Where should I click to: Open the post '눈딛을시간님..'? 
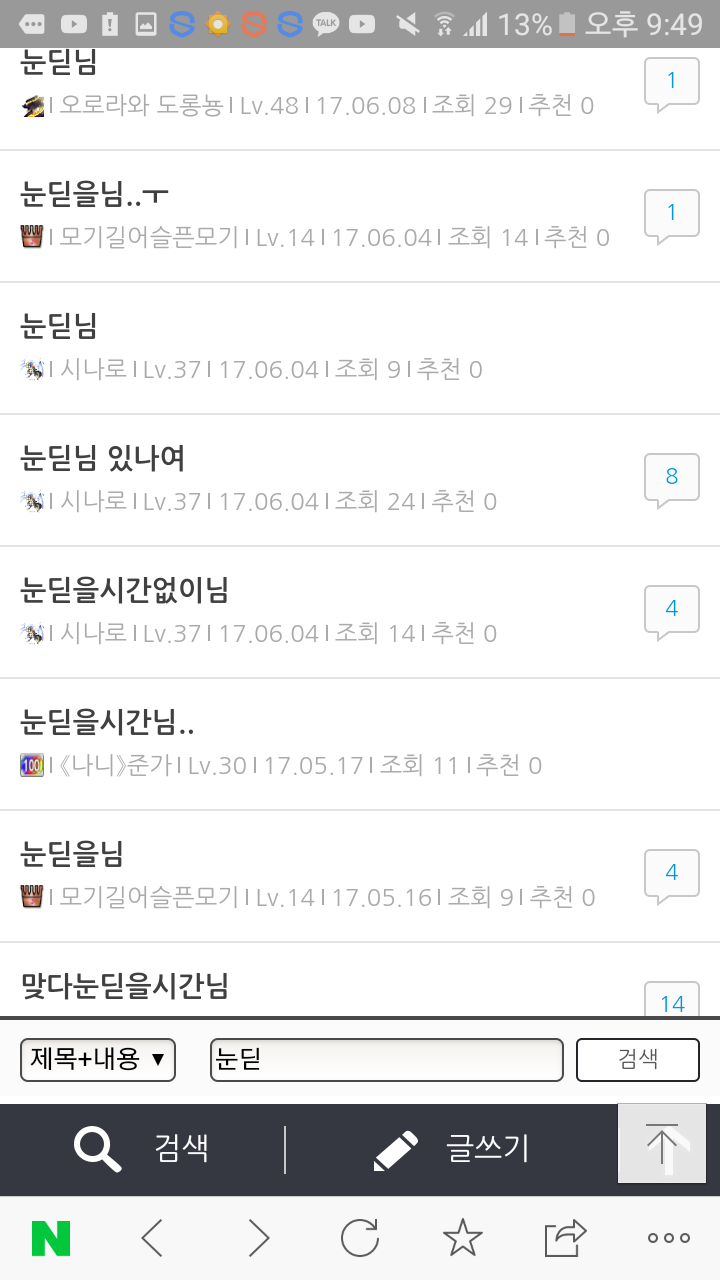(x=108, y=722)
